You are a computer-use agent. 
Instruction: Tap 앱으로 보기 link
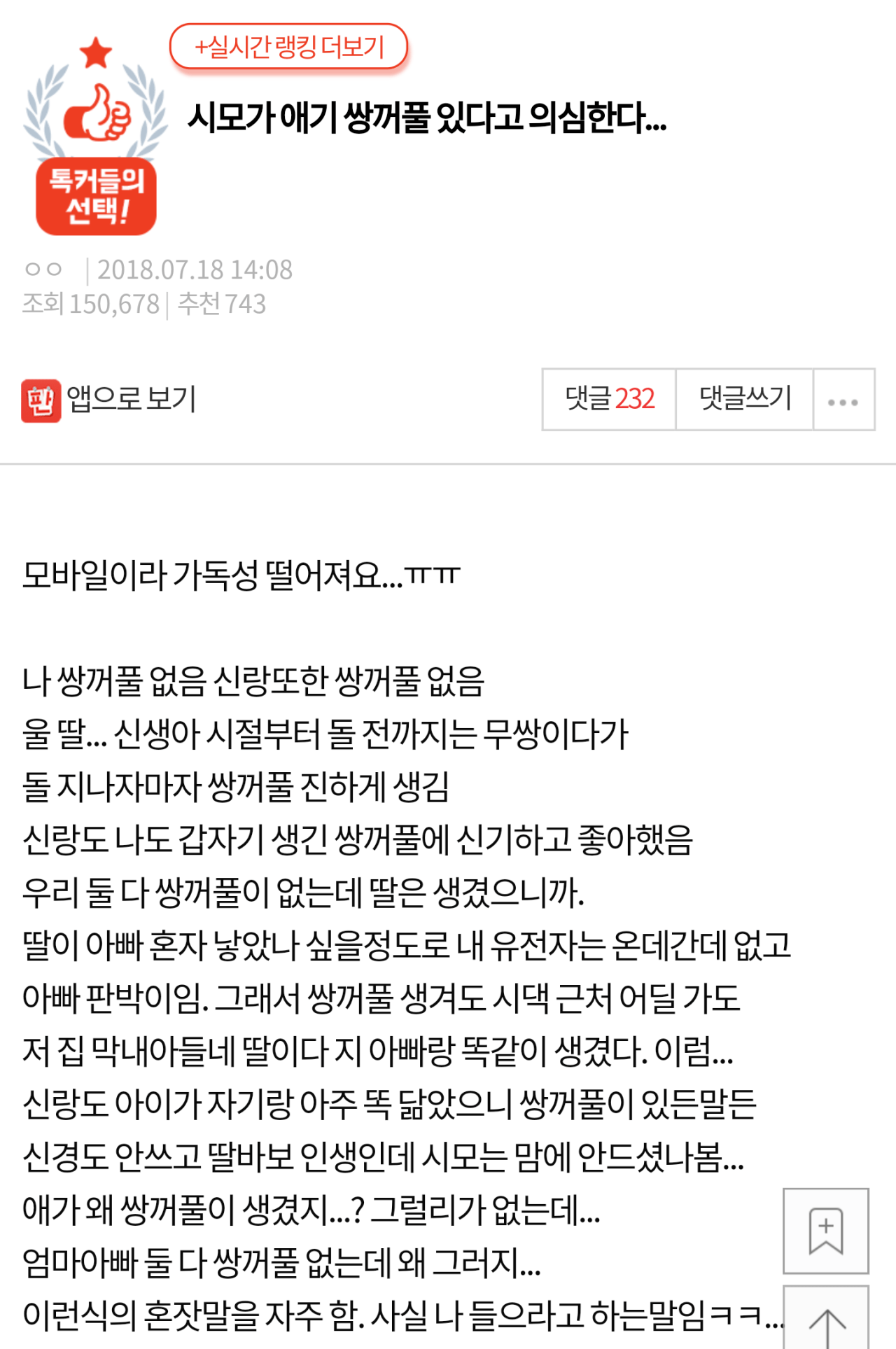coord(109,400)
